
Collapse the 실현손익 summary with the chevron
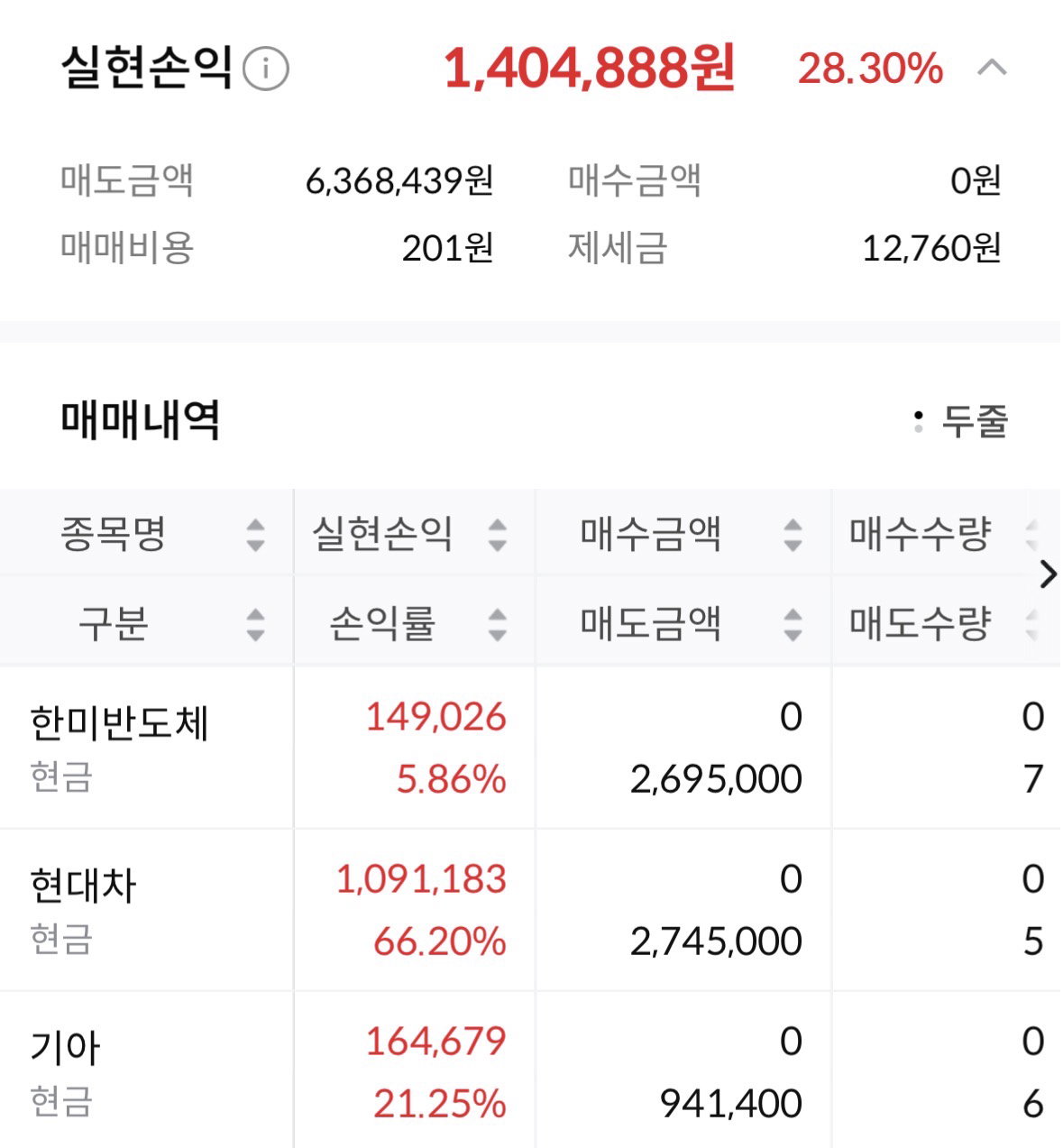tap(992, 68)
